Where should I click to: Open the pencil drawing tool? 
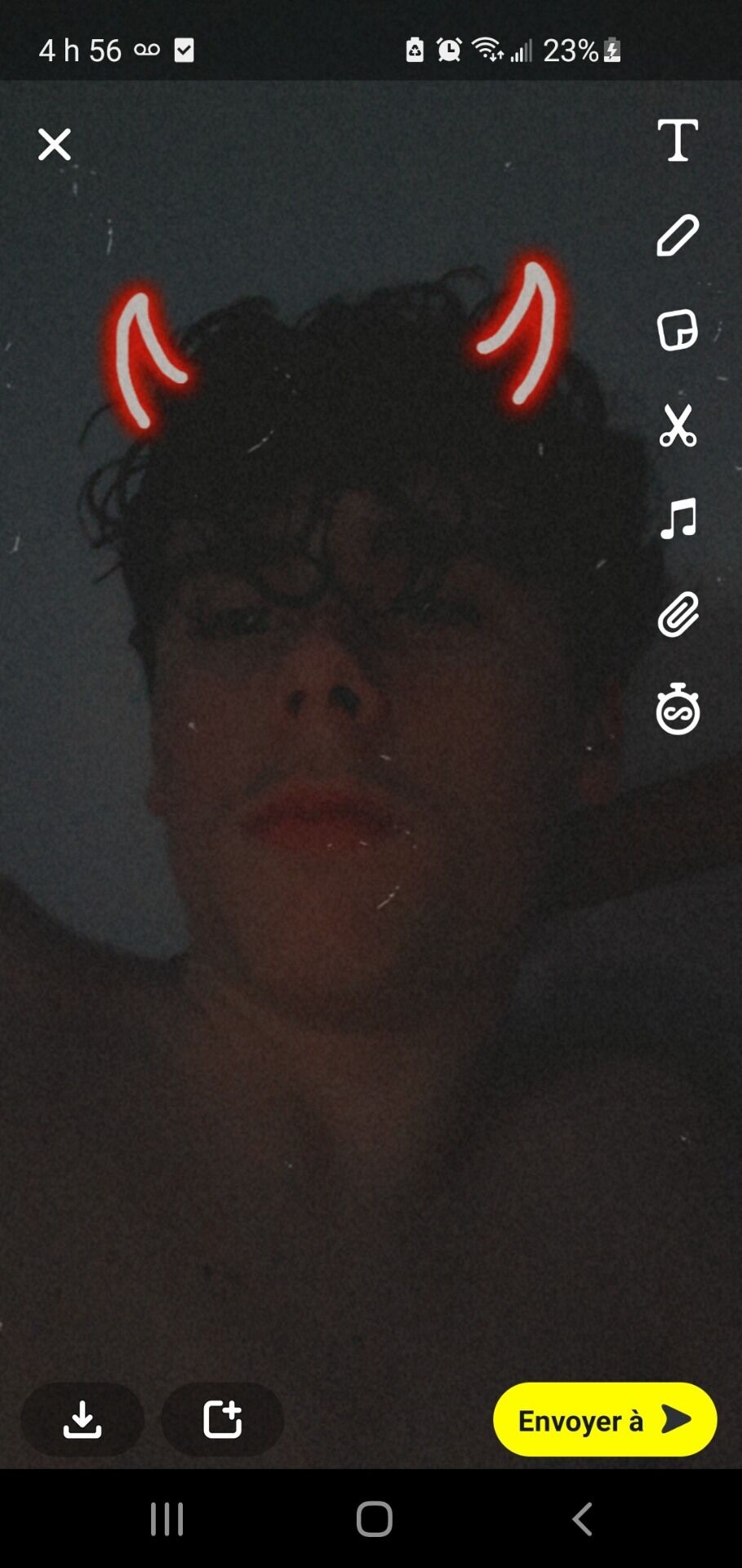(x=678, y=236)
